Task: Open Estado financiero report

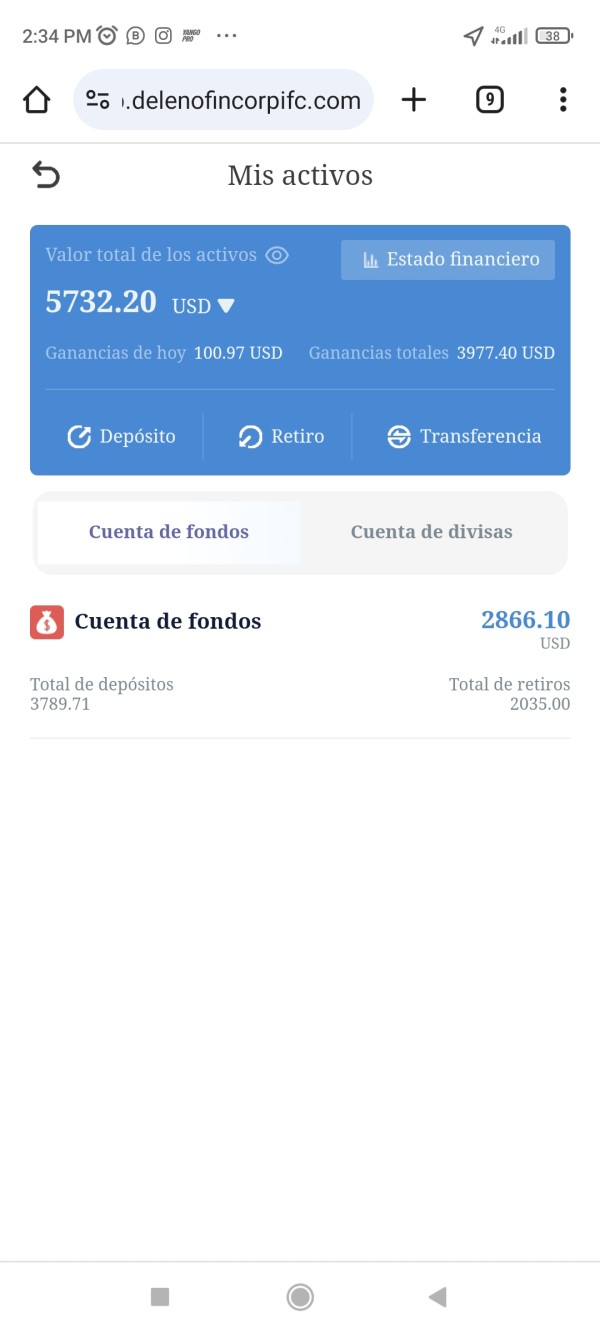Action: (x=448, y=260)
